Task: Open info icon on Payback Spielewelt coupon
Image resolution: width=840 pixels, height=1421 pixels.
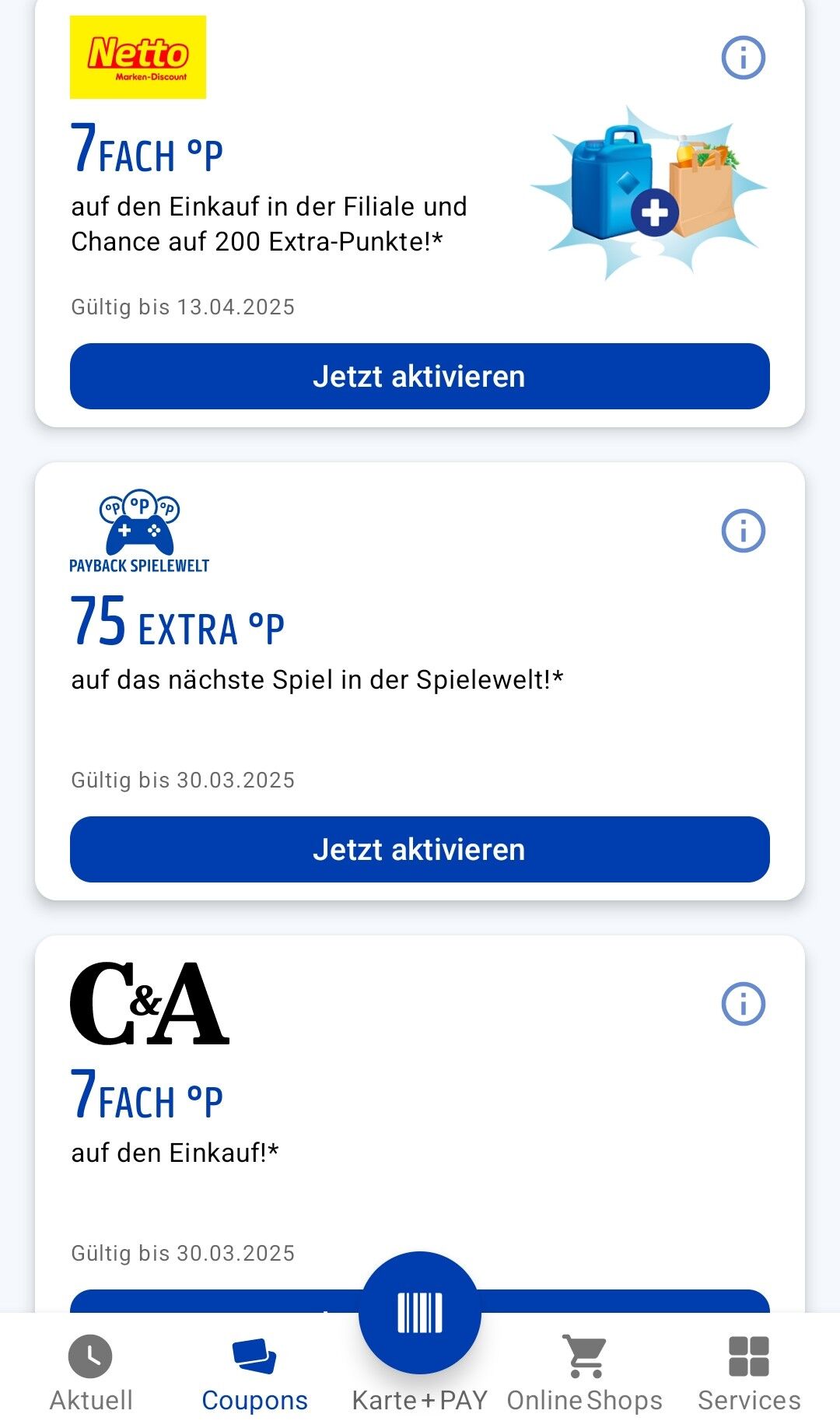Action: (743, 531)
